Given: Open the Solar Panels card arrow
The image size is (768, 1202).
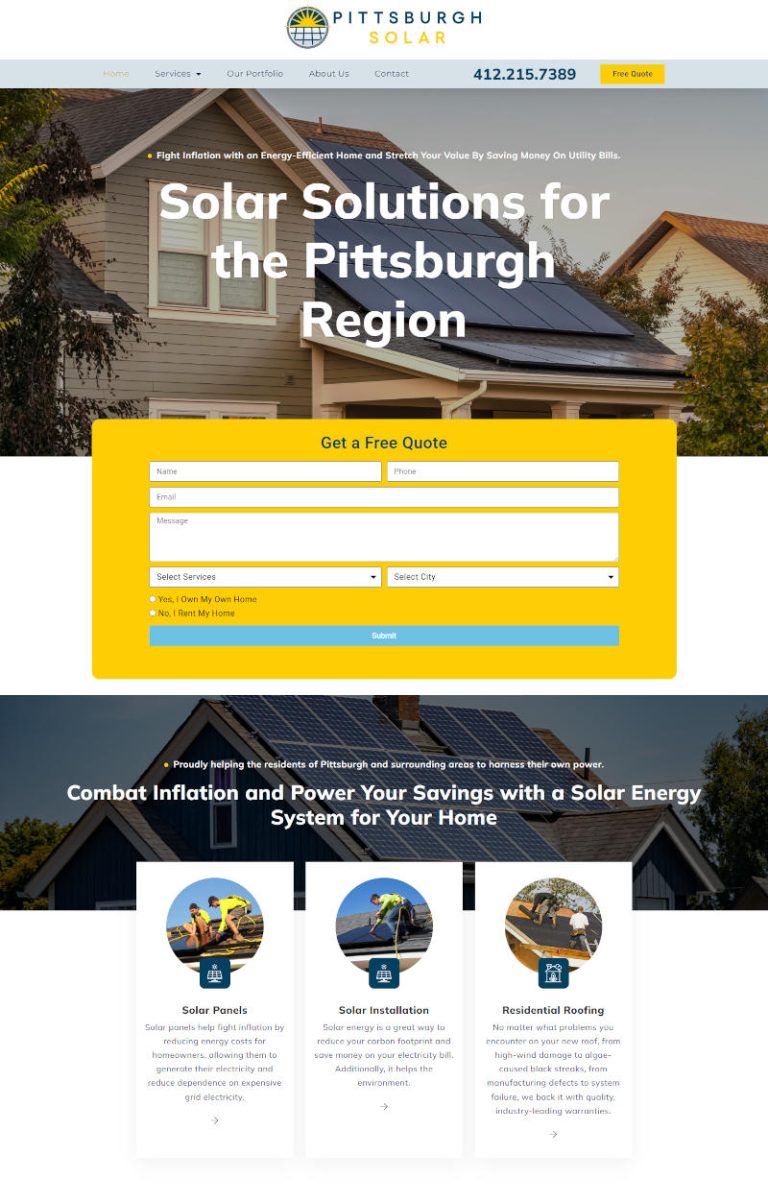Looking at the screenshot, I should 215,1120.
